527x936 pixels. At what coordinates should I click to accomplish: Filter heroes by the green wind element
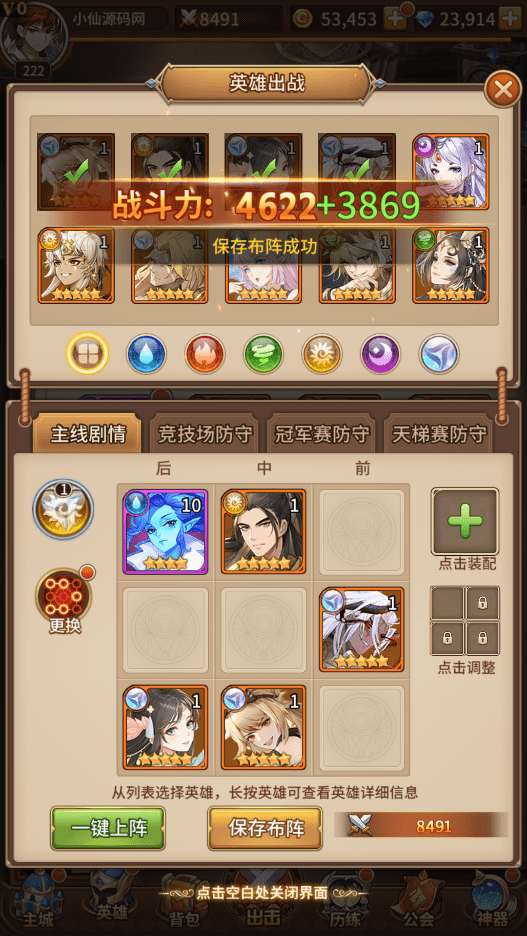coord(263,354)
